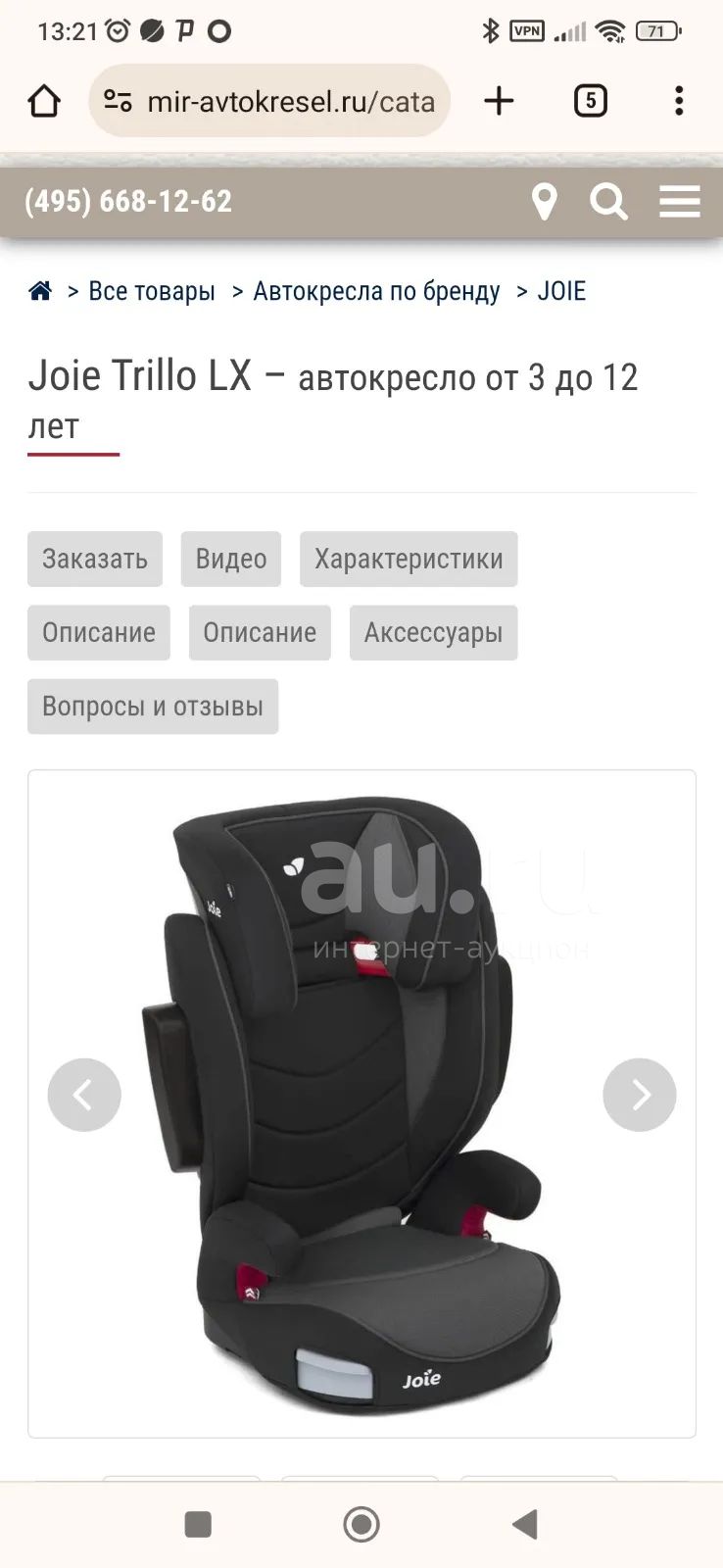Jump to the Аксессуары section
Screen dimensions: 723x1568
point(433,632)
